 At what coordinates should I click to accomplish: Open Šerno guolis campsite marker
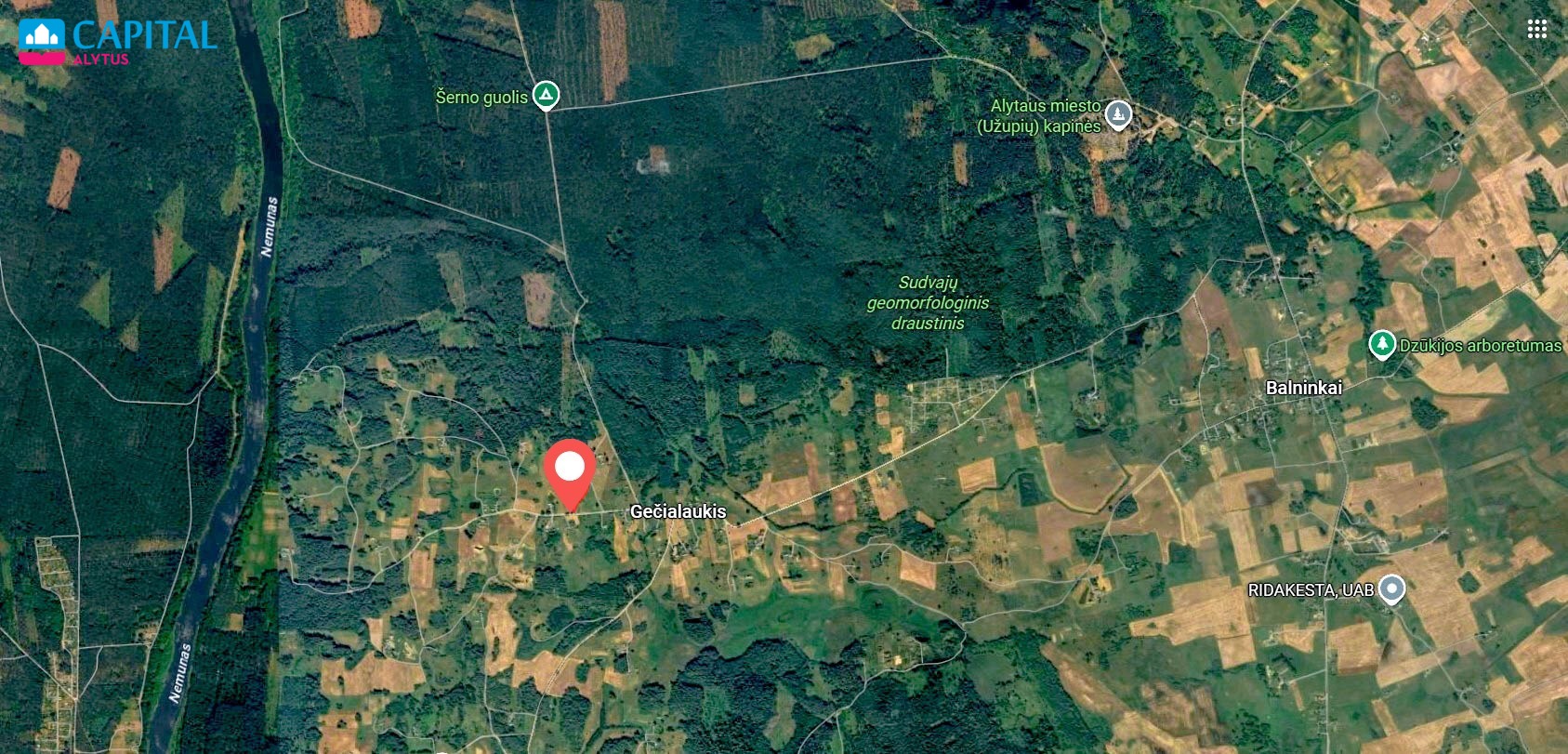(547, 95)
